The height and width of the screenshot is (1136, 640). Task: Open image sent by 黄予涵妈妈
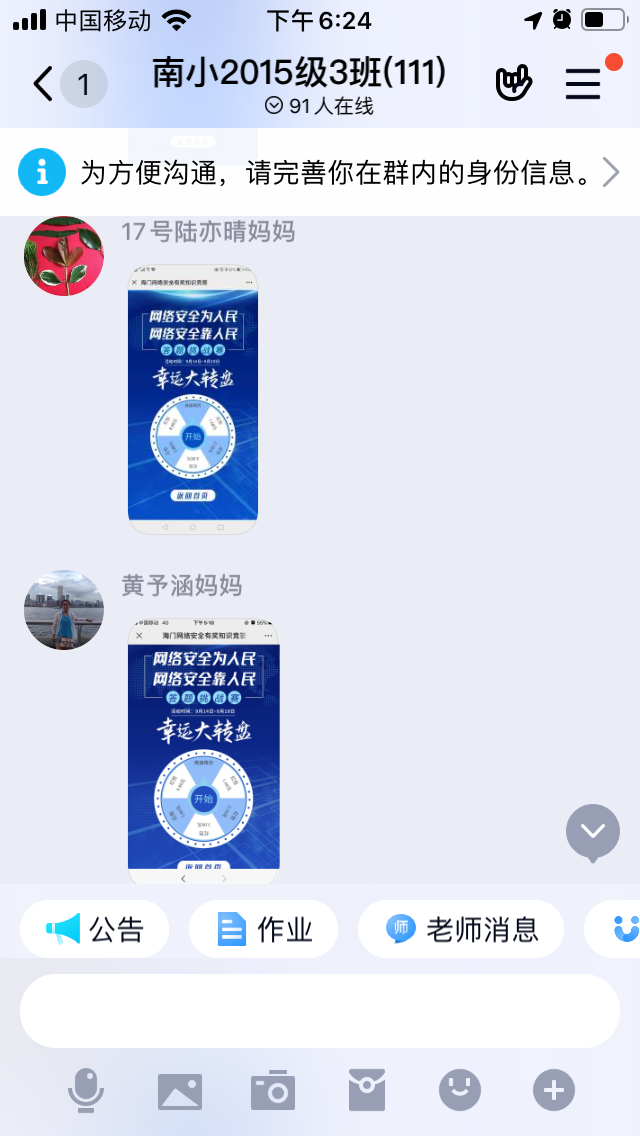pos(204,750)
